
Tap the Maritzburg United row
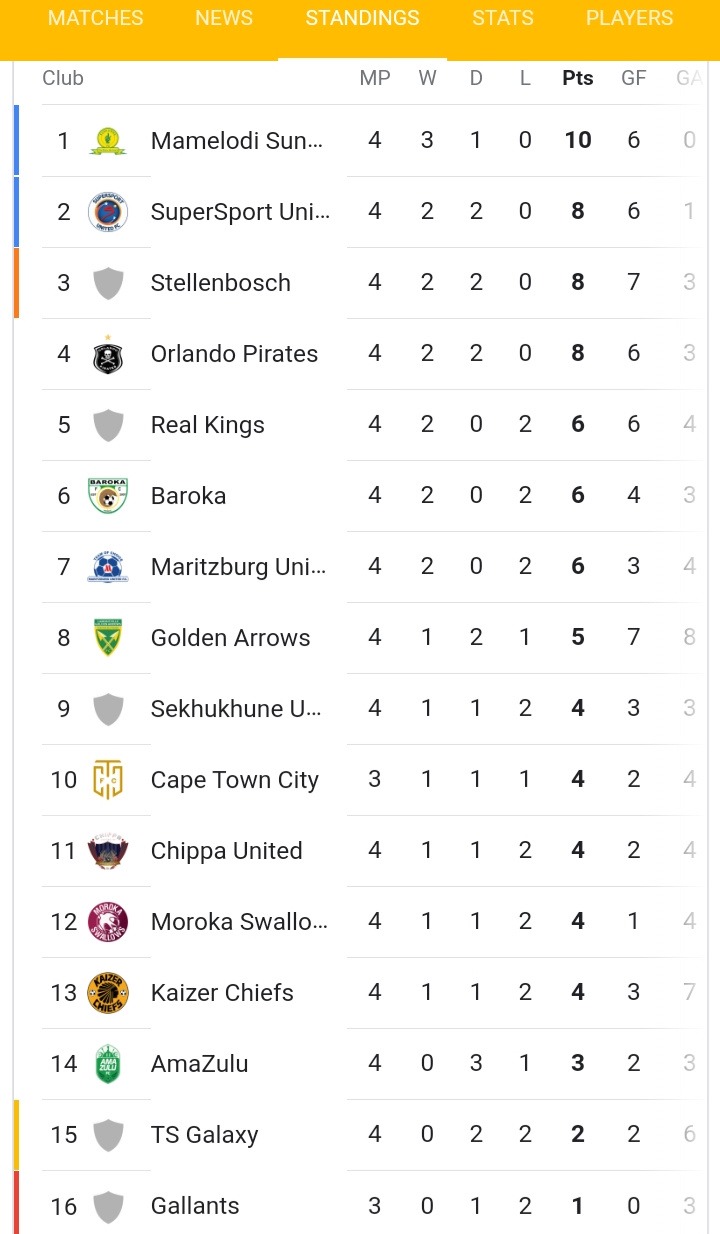coord(362,567)
